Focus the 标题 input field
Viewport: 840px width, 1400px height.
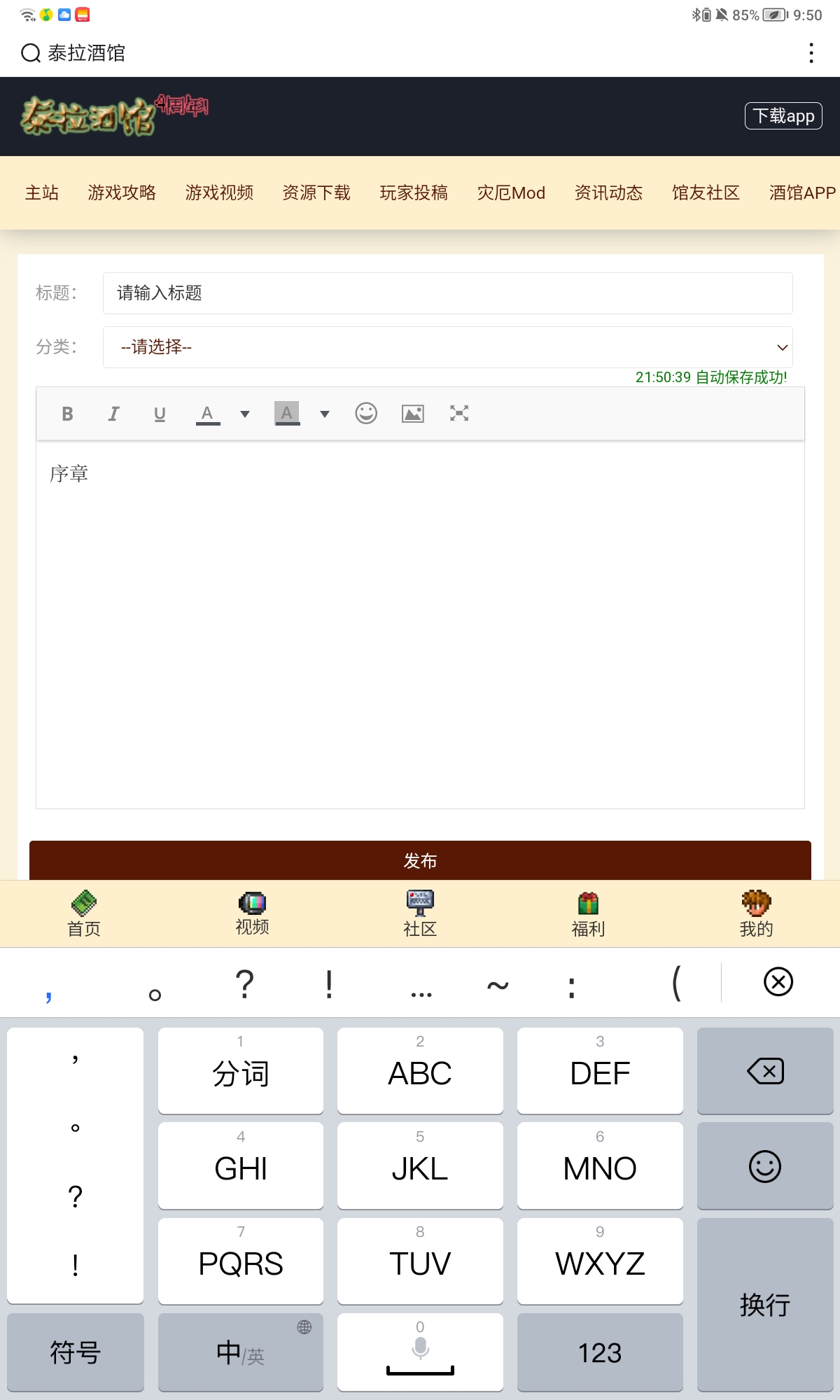point(447,293)
